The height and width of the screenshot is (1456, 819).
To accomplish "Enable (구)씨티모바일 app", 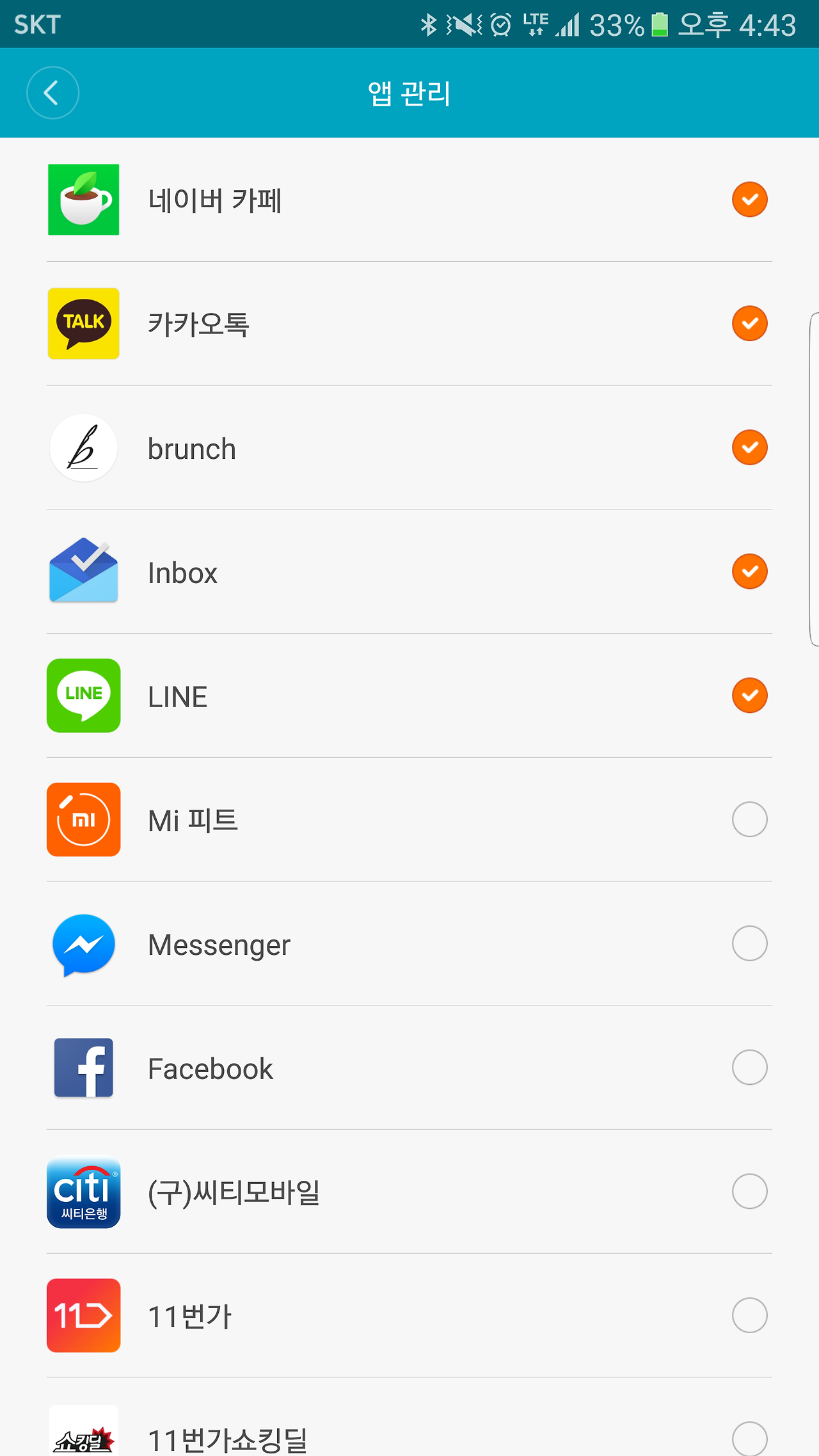I will point(749,1192).
